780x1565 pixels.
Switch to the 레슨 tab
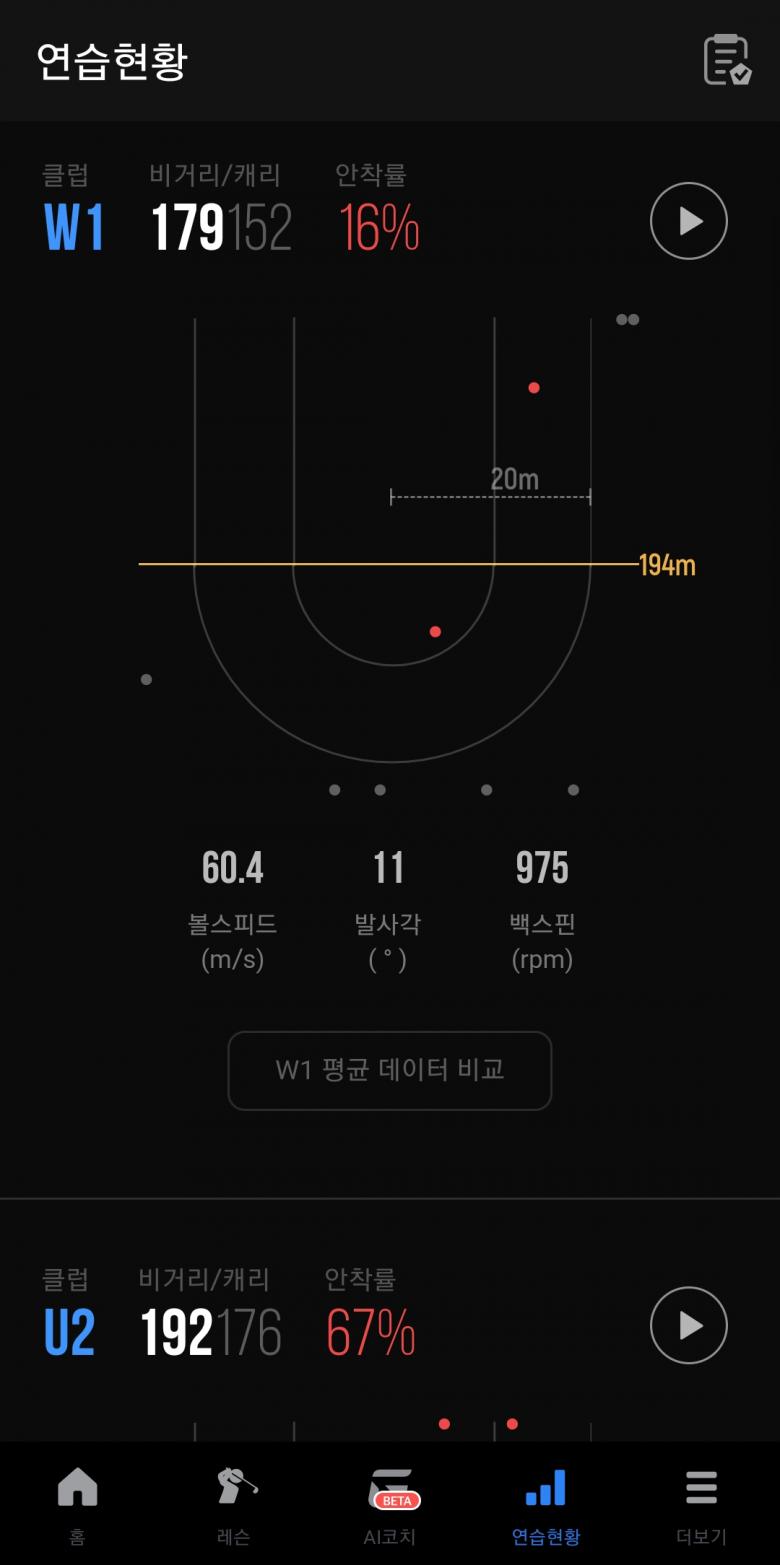(x=234, y=1504)
